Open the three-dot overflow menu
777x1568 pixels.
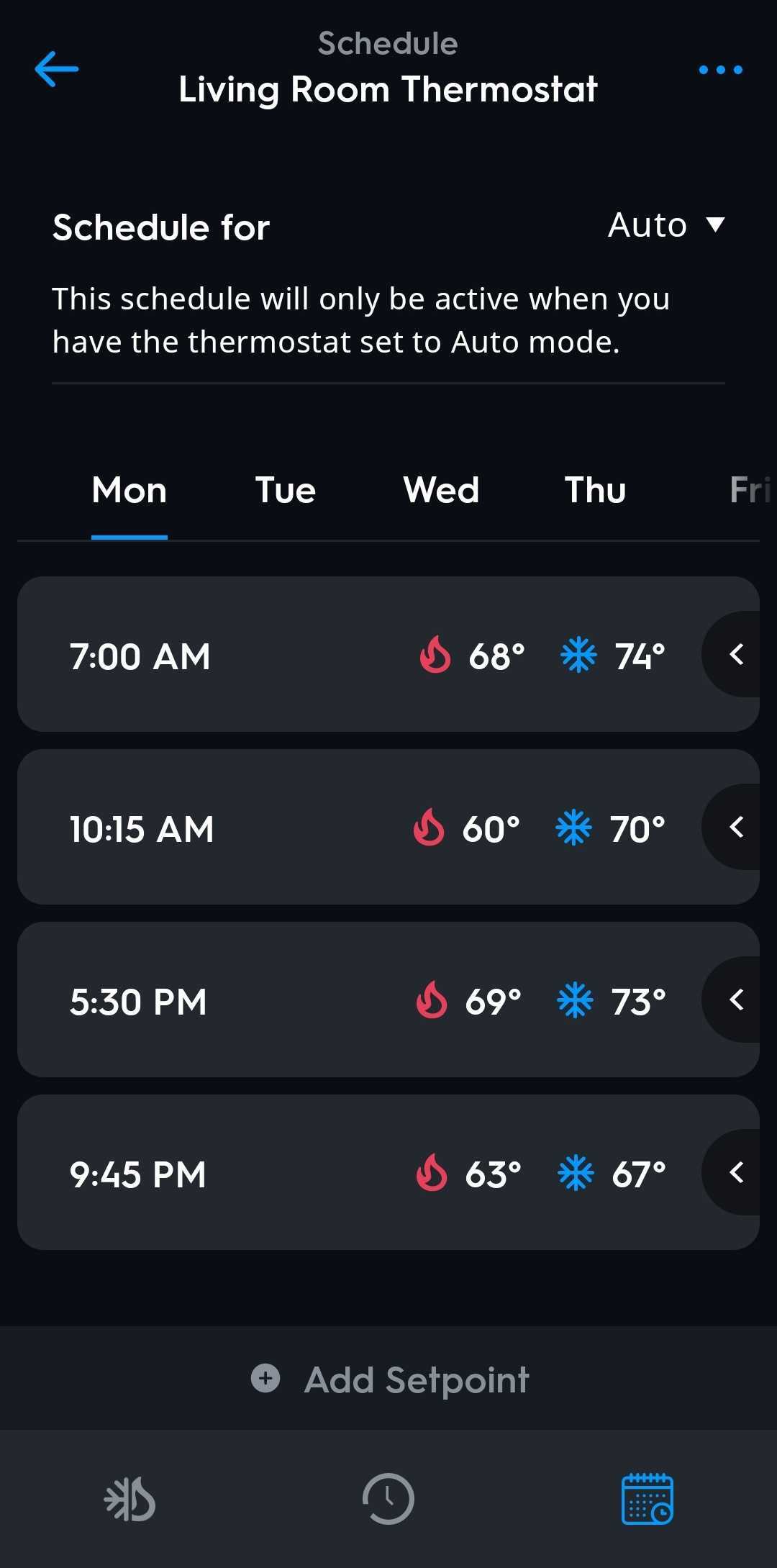coord(720,69)
